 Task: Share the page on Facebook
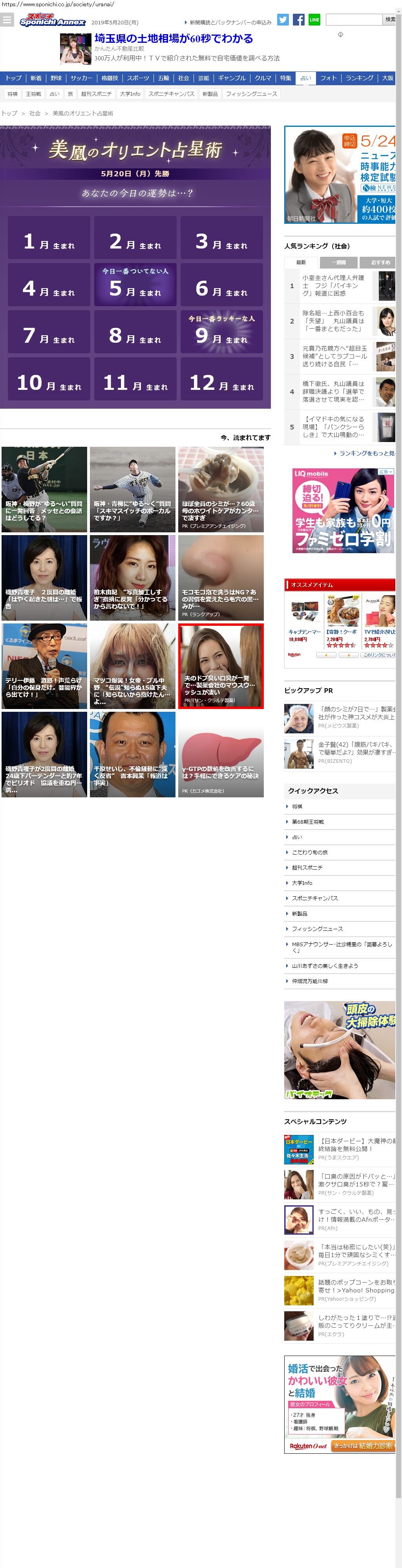click(298, 20)
